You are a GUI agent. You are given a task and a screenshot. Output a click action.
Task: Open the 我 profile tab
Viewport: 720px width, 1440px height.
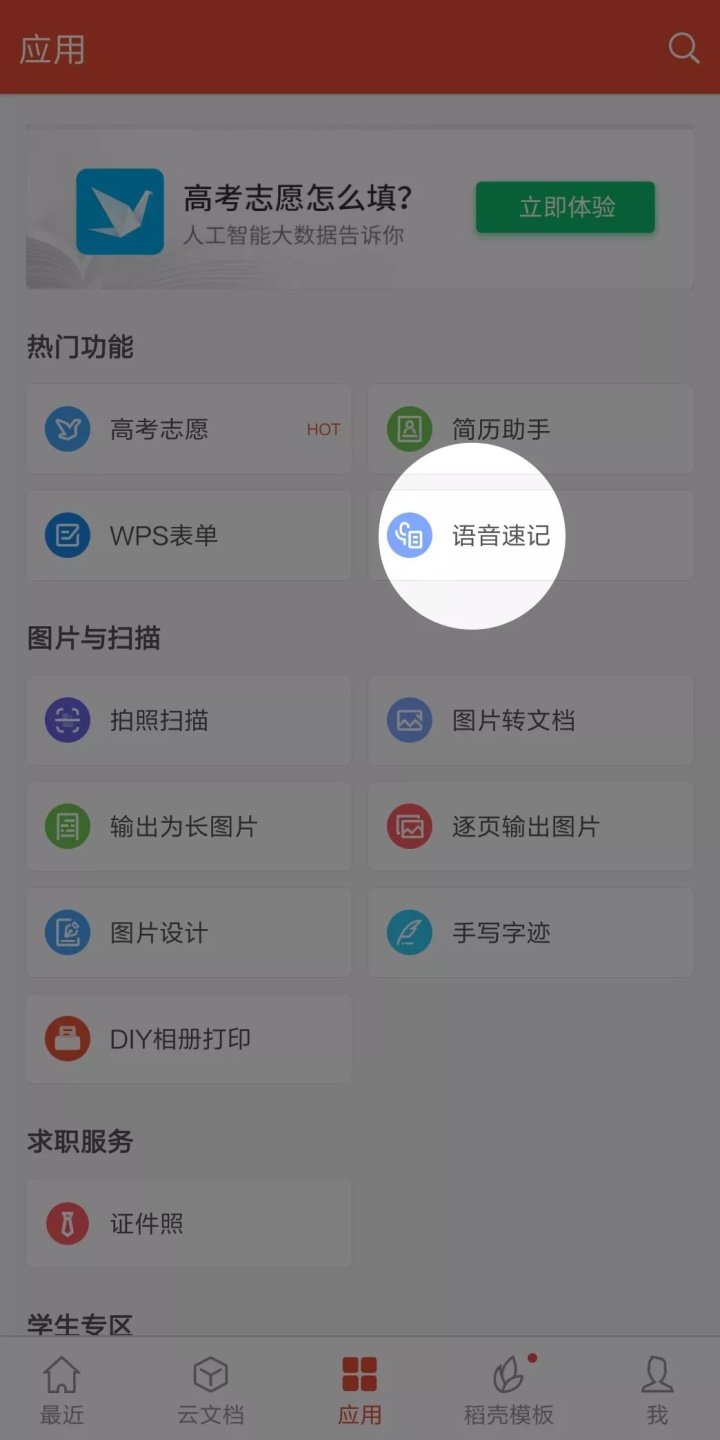[x=657, y=1390]
